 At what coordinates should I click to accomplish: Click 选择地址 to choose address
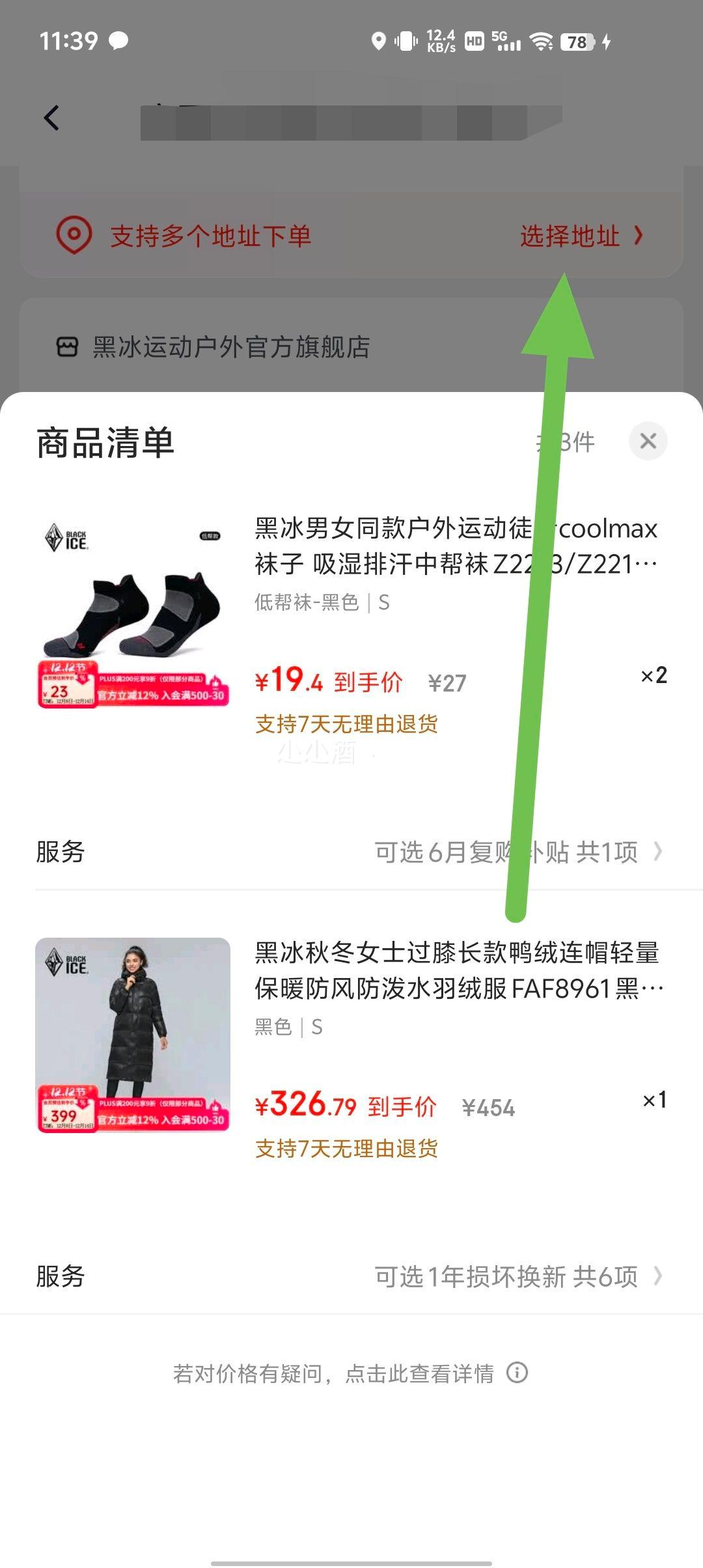(570, 237)
